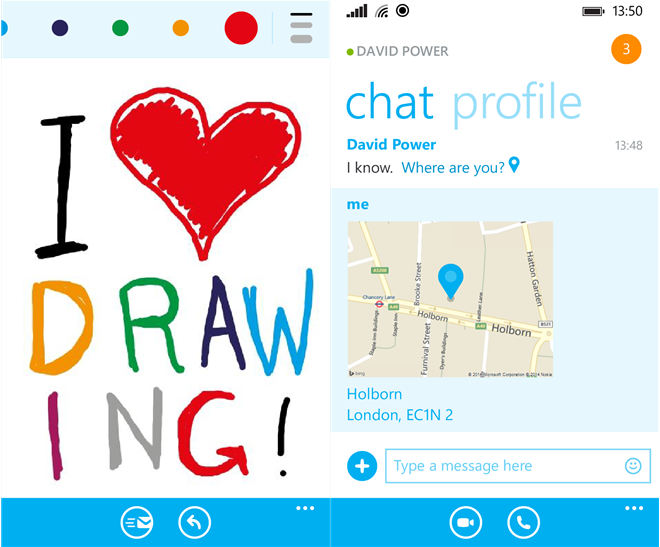
Task: Send the drawing as a message
Action: pos(135,522)
